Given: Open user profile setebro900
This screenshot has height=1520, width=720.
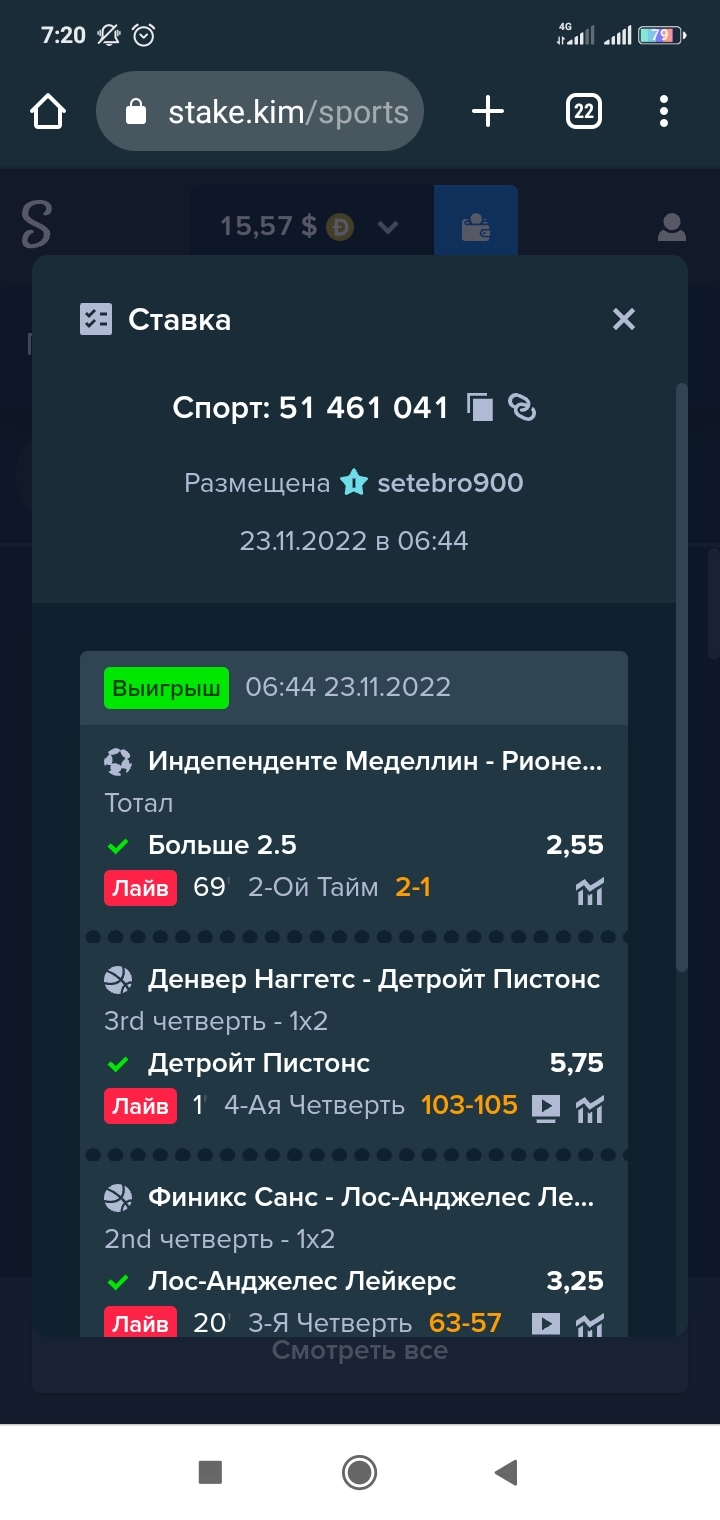Looking at the screenshot, I should [450, 483].
